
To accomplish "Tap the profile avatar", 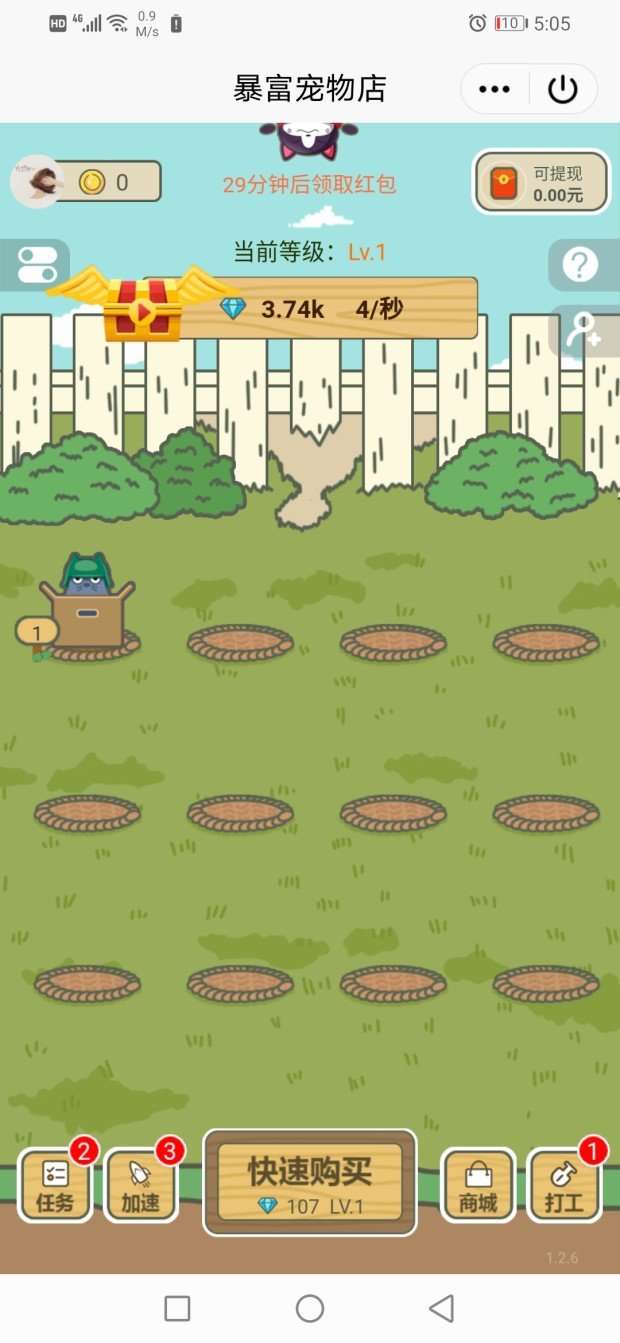I will [x=37, y=182].
